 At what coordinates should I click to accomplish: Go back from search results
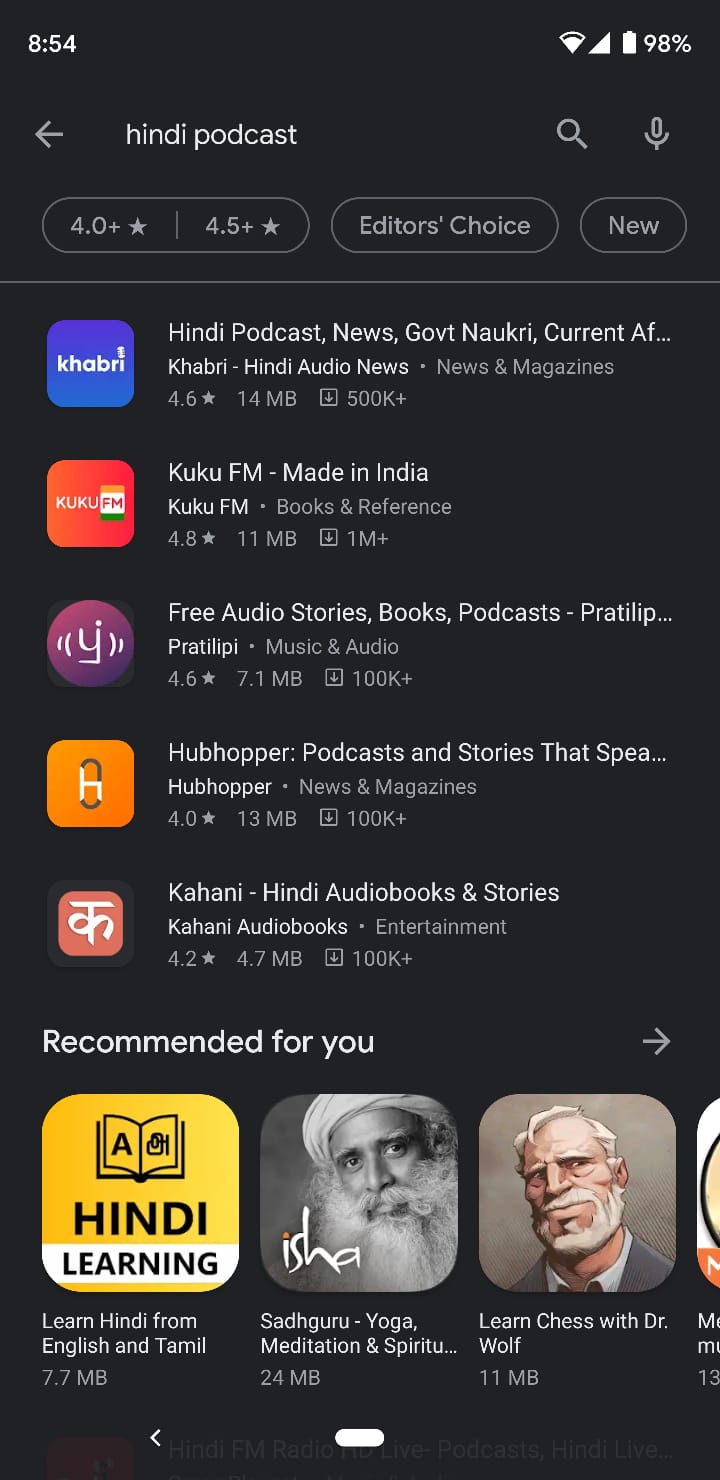(x=49, y=134)
